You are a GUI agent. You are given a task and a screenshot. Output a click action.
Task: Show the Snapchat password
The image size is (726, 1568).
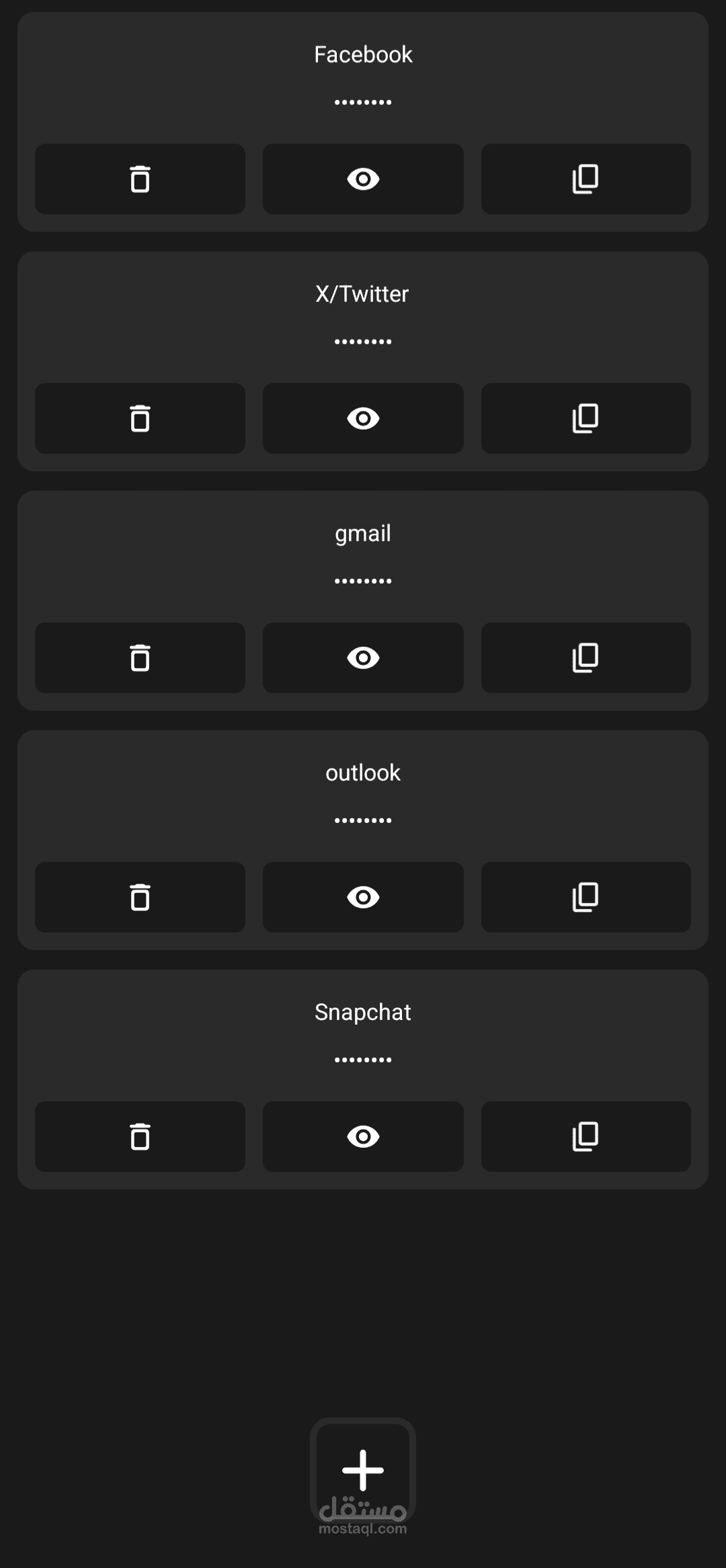tap(363, 1136)
